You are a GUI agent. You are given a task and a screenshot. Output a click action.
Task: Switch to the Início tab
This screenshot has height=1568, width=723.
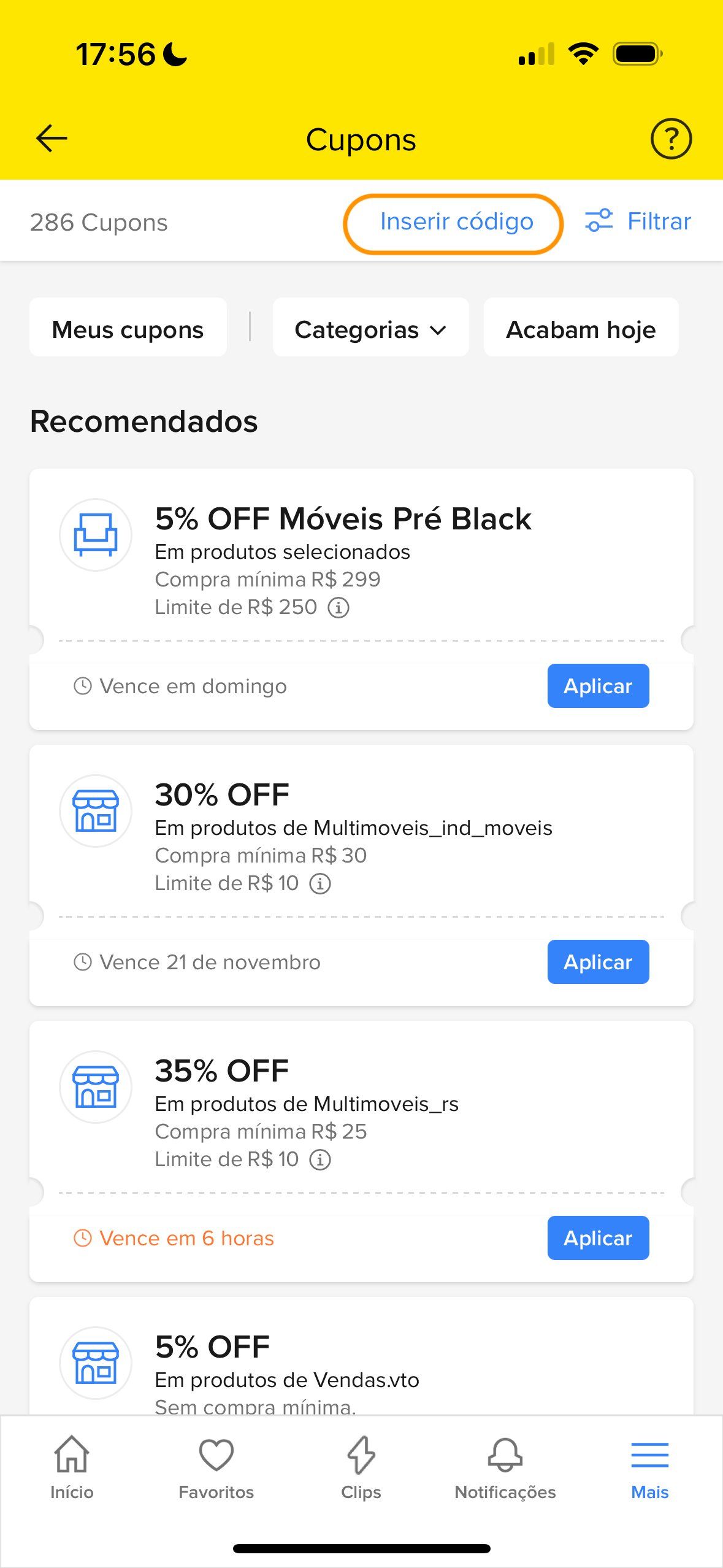click(x=72, y=1469)
